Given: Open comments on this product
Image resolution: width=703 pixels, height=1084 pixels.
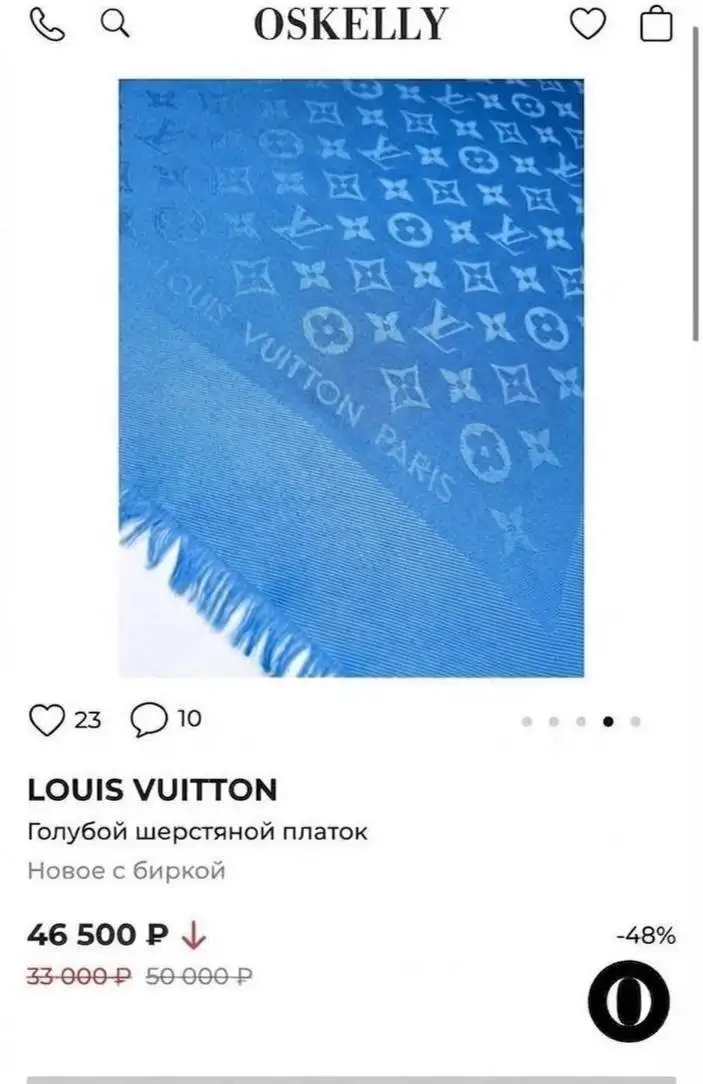Looking at the screenshot, I should (x=149, y=719).
